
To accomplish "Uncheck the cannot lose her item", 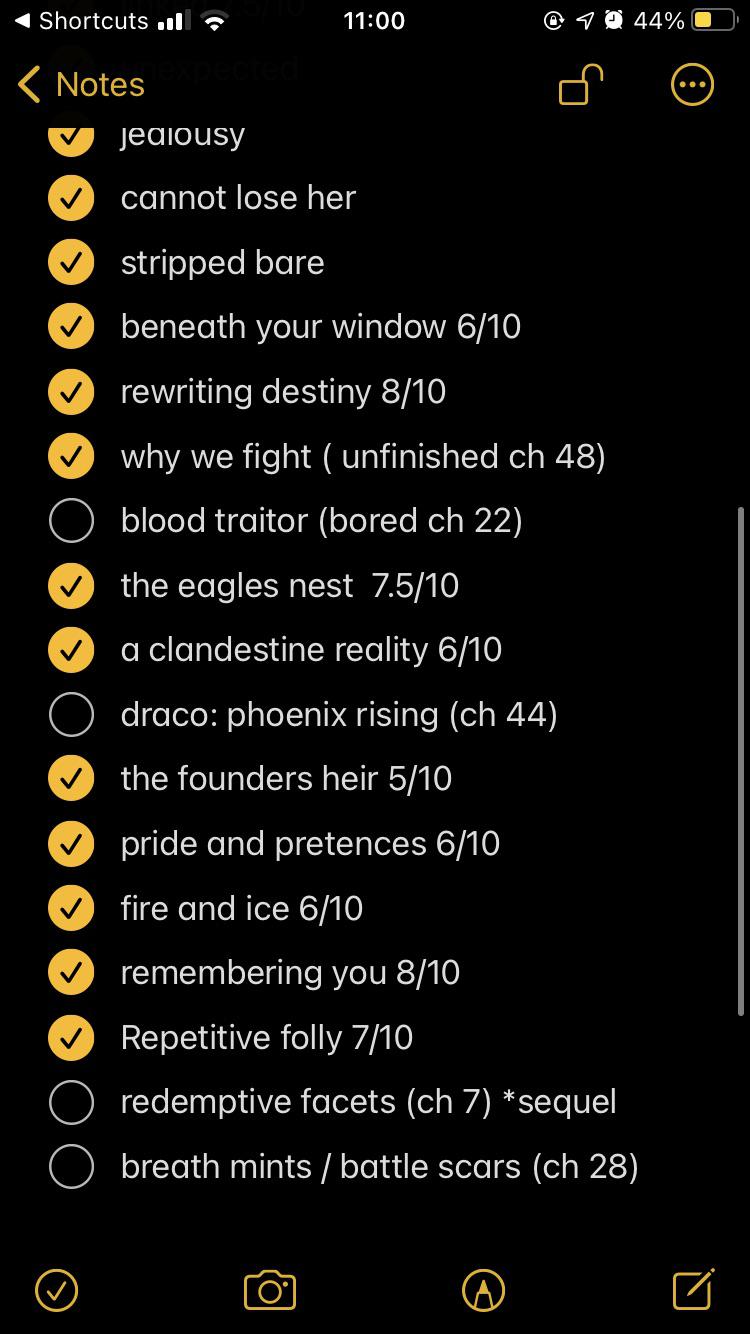I will pos(71,198).
